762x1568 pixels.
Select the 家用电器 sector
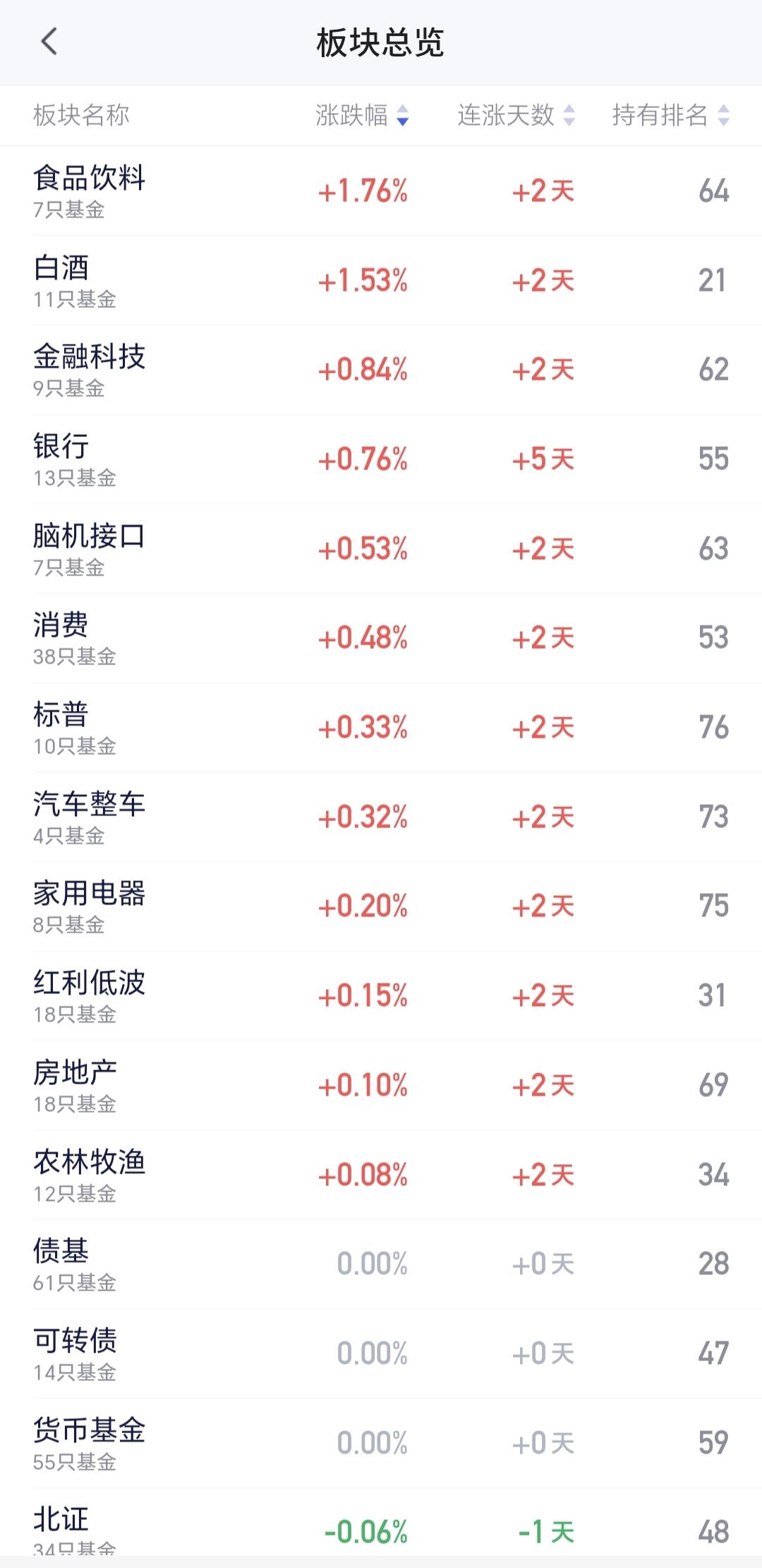click(x=381, y=906)
